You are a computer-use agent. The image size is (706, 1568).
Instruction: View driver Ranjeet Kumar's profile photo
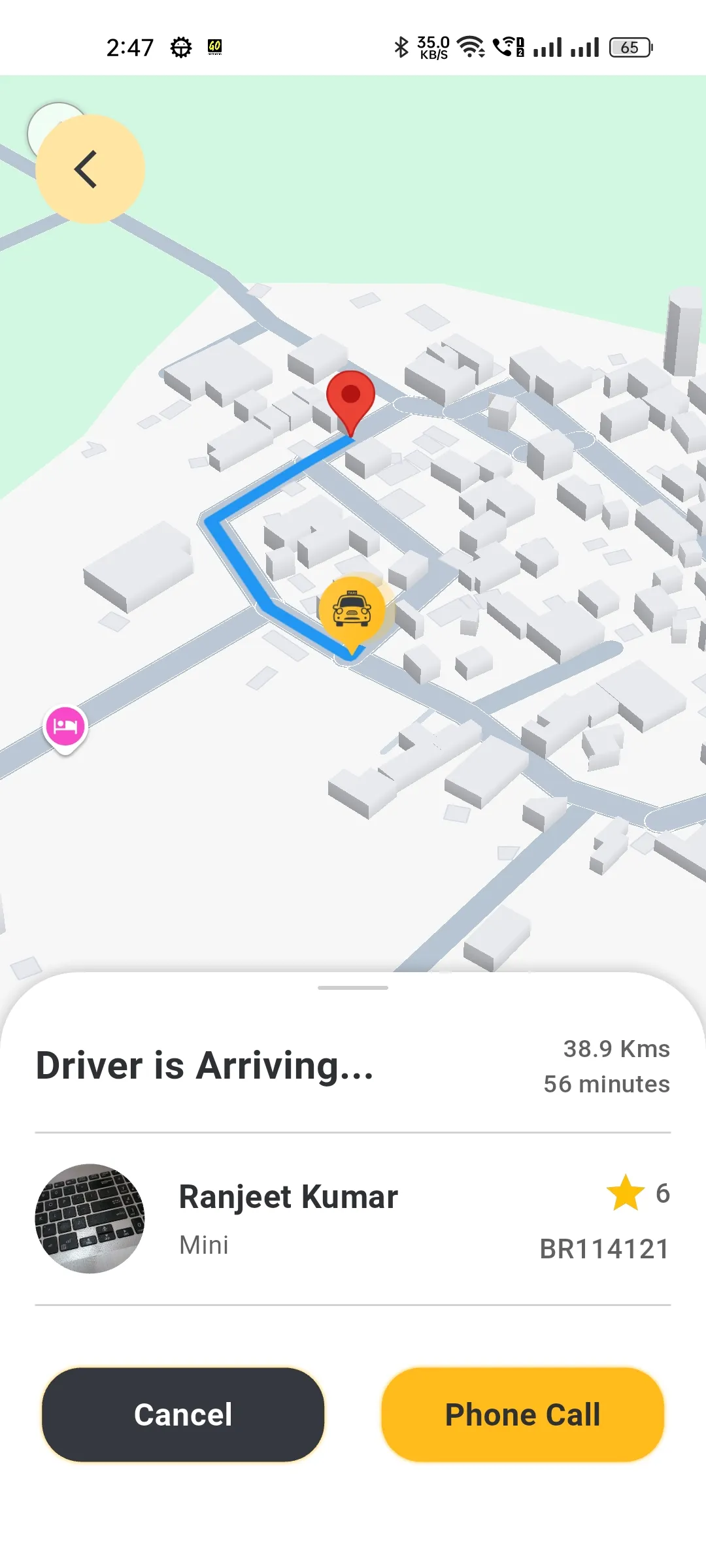[x=90, y=1218]
